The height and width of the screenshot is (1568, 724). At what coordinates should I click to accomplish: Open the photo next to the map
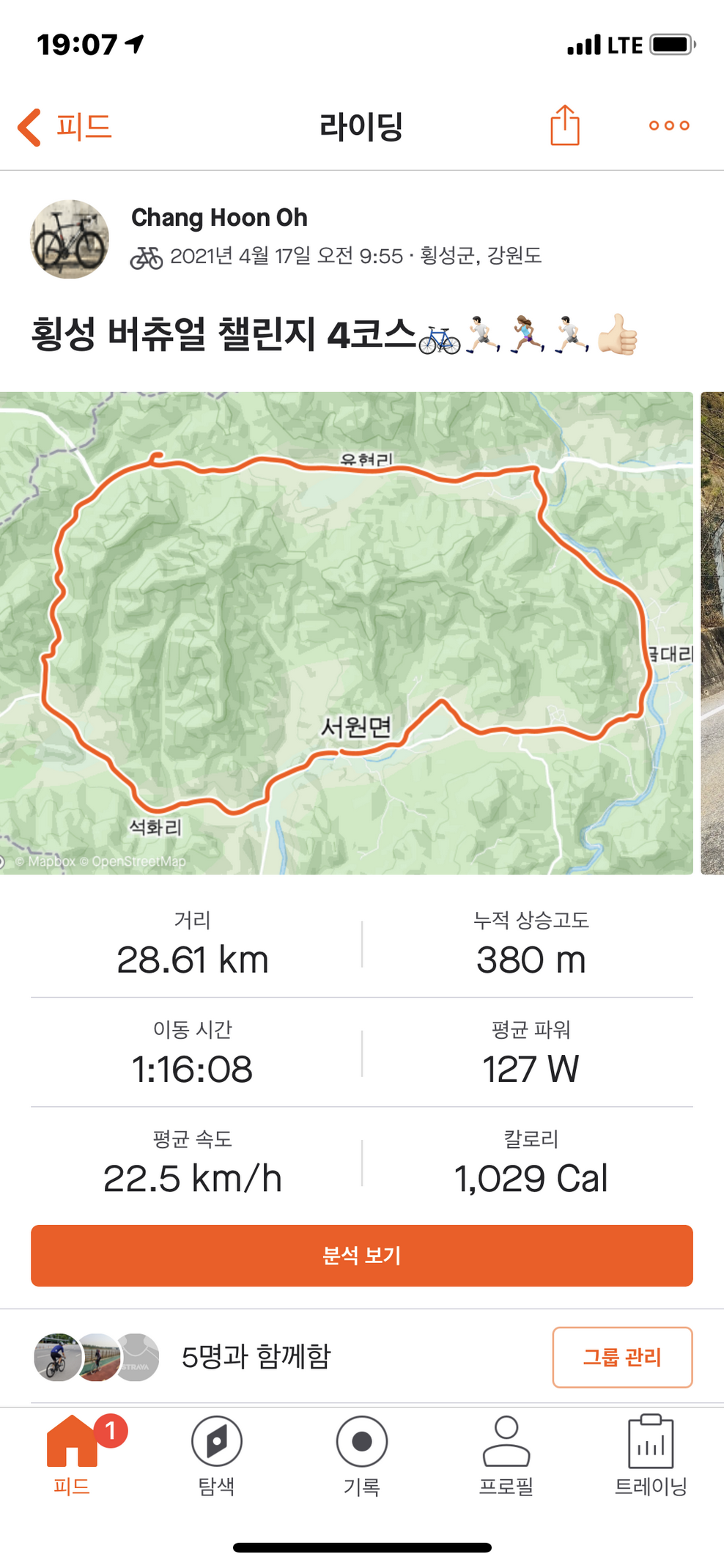point(713,633)
